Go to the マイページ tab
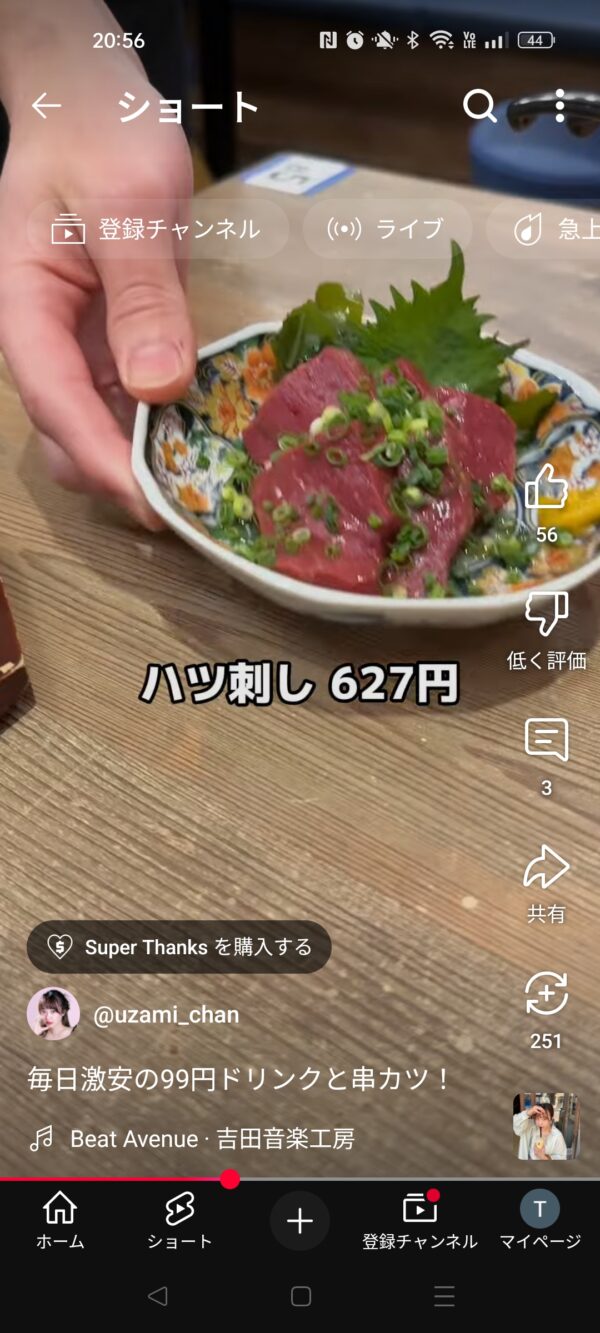Screen dimensions: 600x1333 point(540,1220)
